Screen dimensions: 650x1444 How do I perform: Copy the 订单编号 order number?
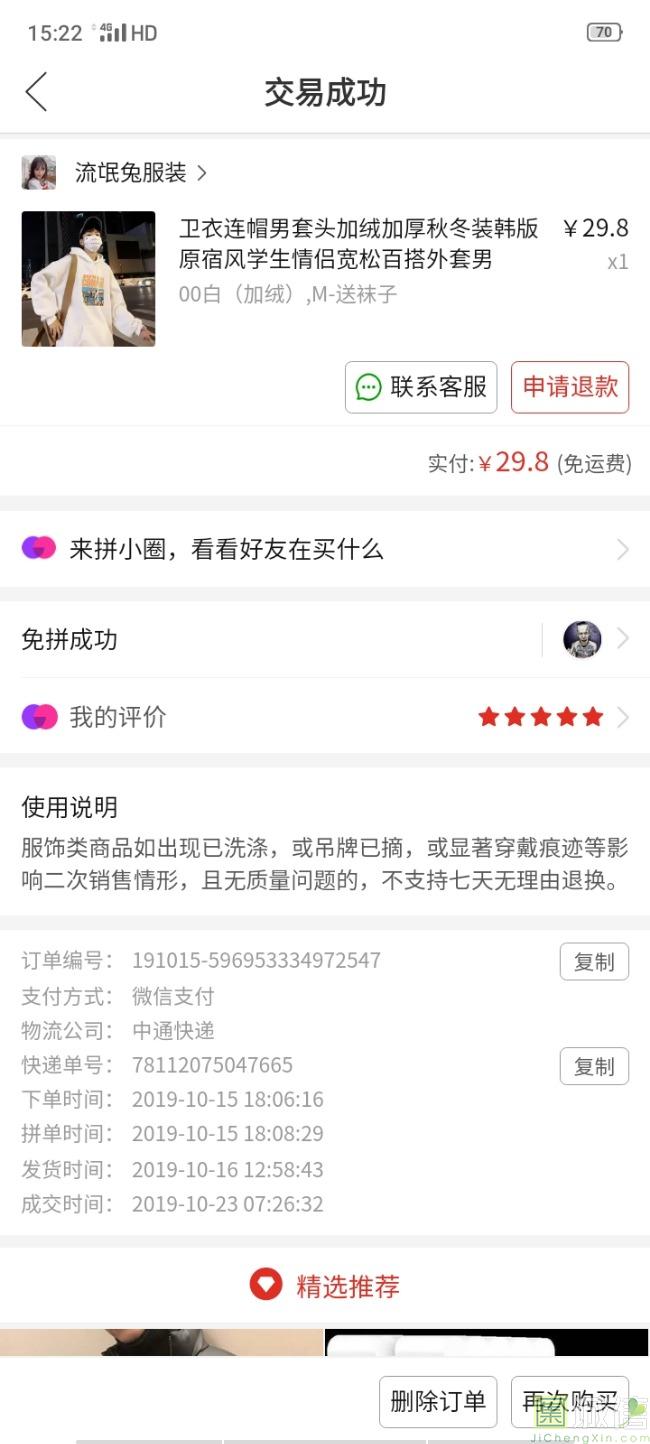(x=594, y=962)
